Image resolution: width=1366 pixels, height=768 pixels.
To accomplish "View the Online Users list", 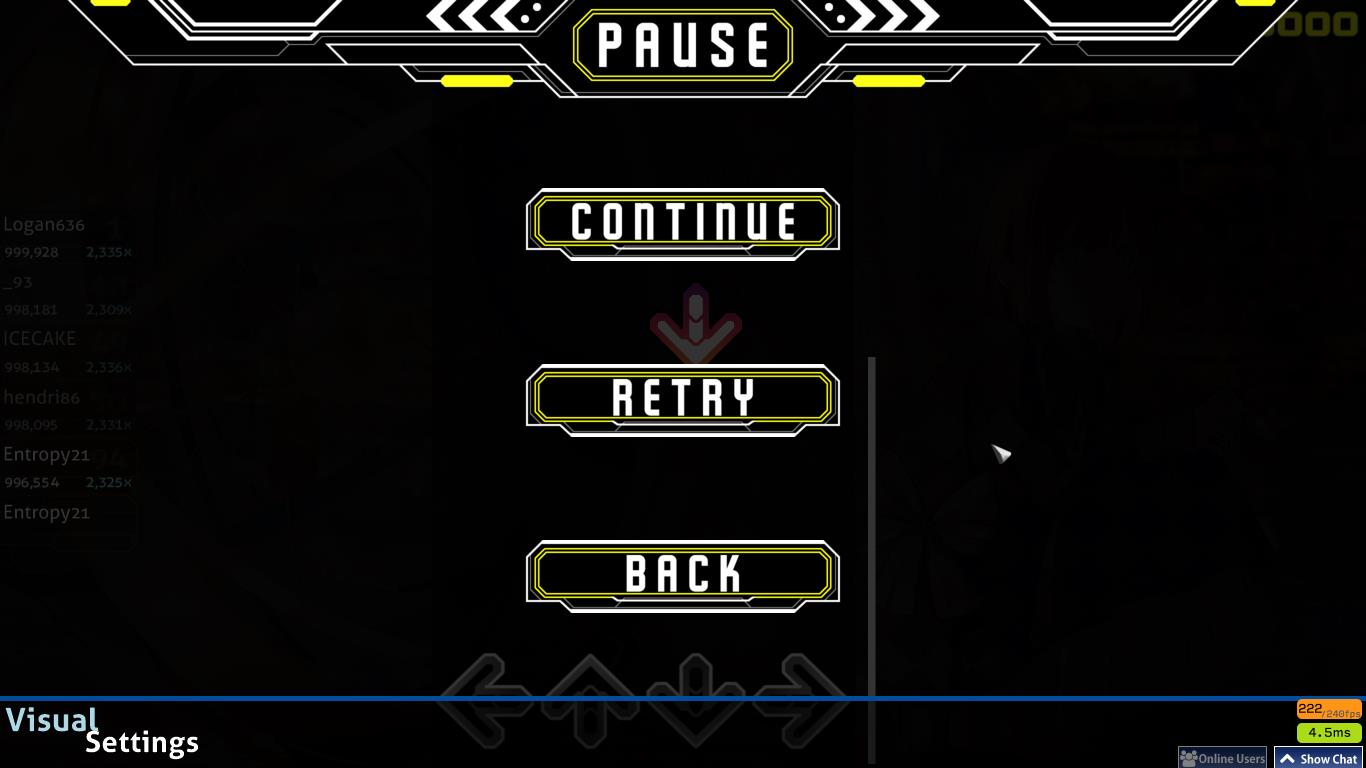I will click(x=1222, y=758).
